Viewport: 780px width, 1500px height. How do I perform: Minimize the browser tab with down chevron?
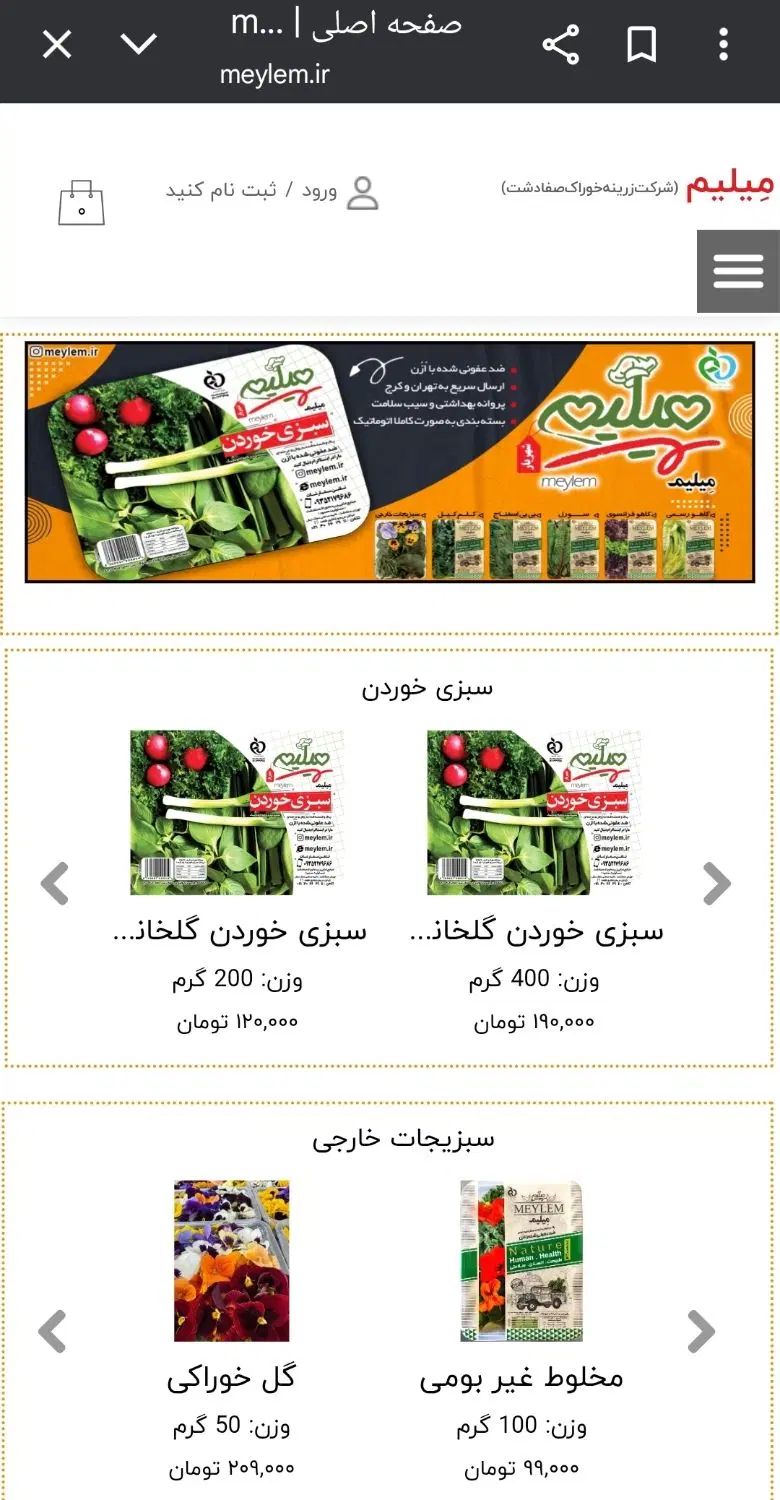point(138,45)
